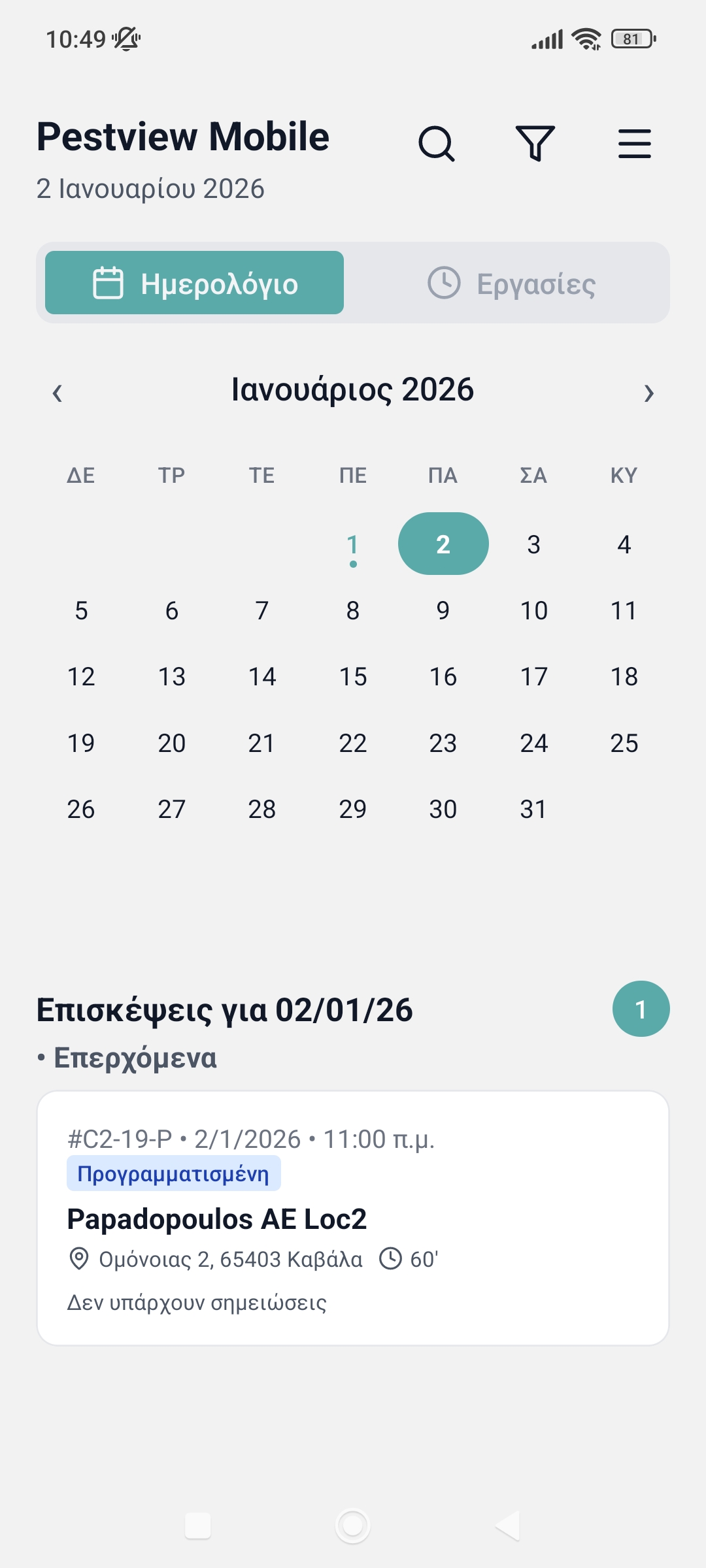Screen dimensions: 706x1568
Task: Open the Papadopoulos AE Loc2 visit card
Action: click(x=353, y=1218)
